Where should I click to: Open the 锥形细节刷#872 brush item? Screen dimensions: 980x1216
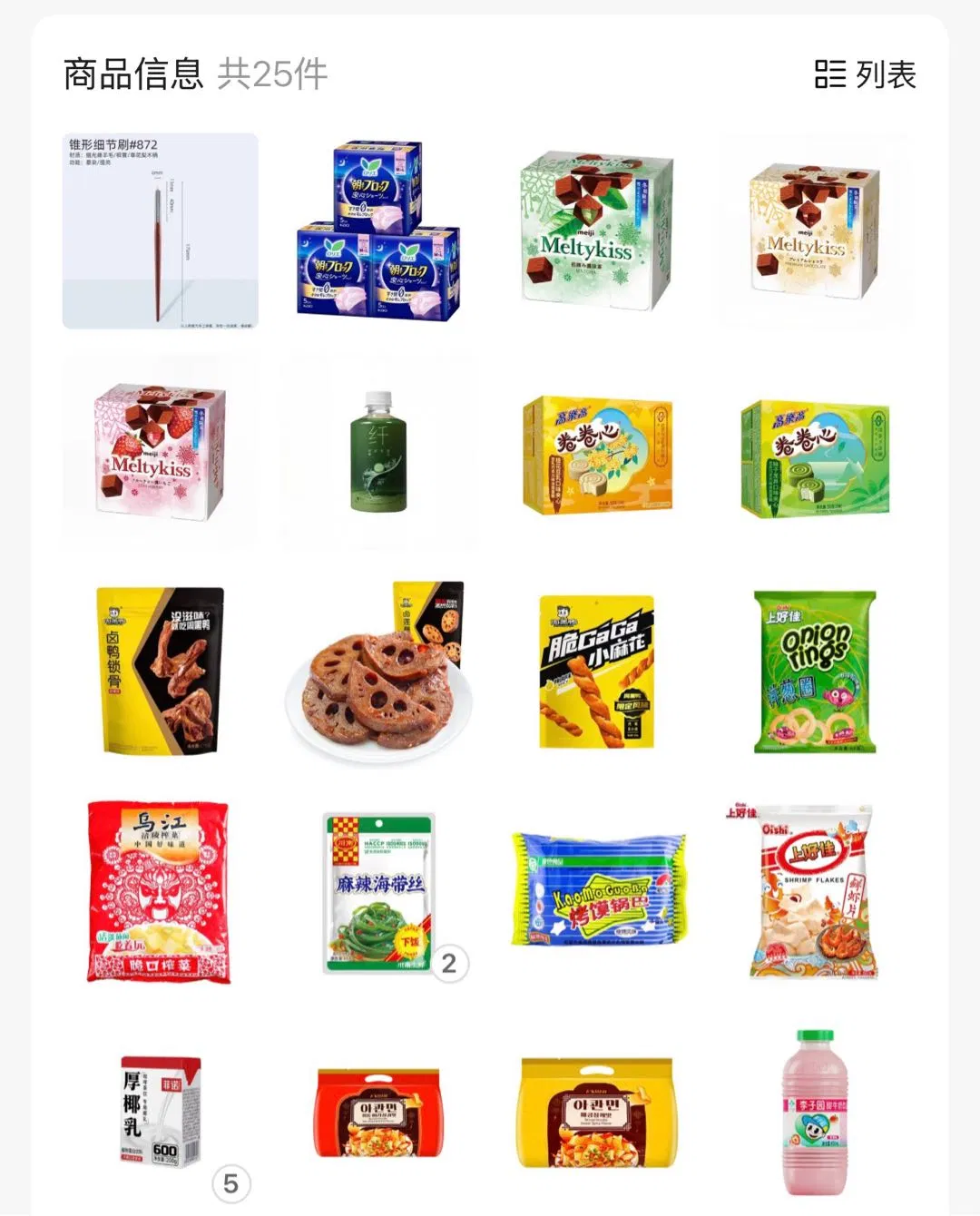point(160,231)
